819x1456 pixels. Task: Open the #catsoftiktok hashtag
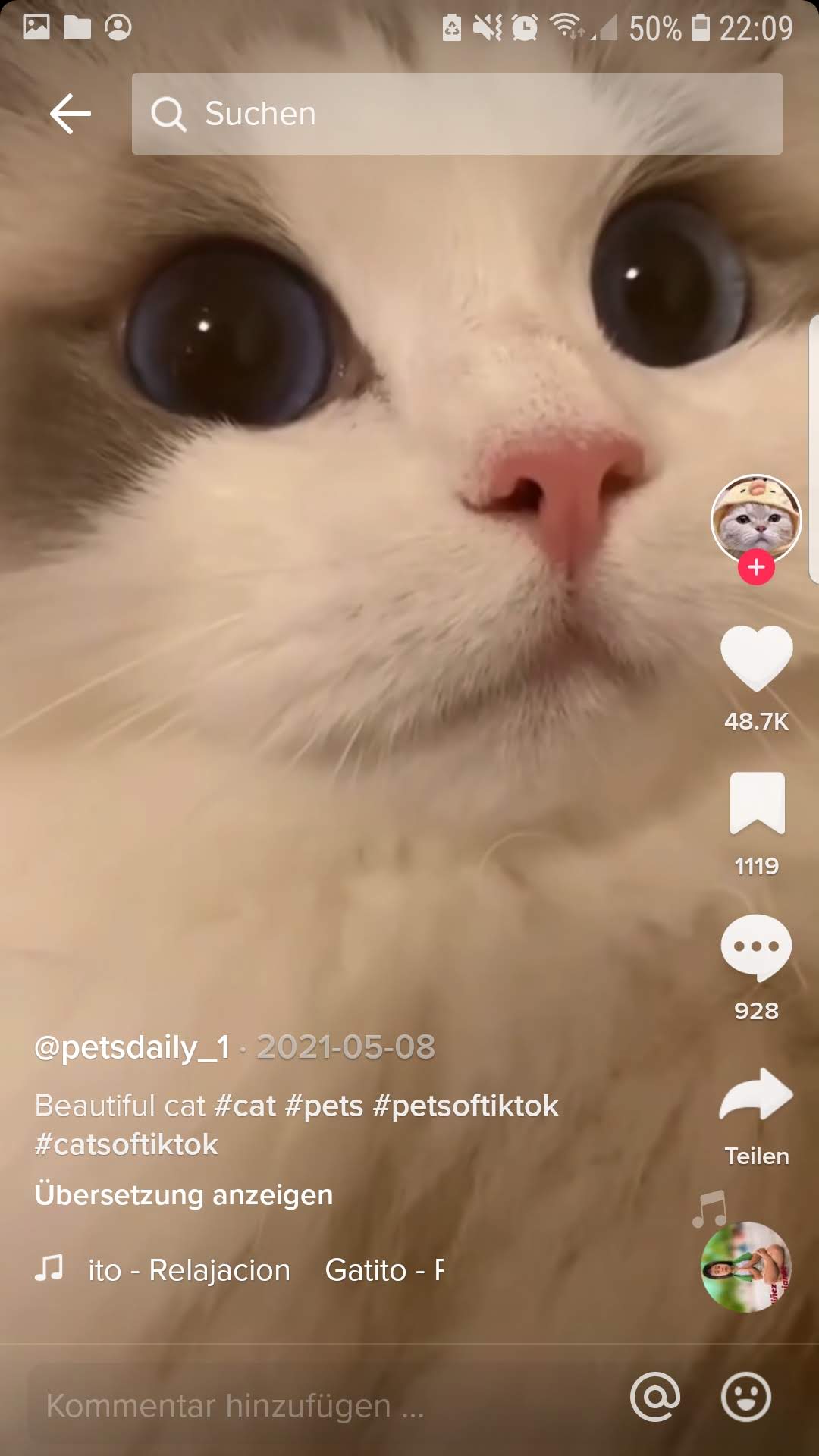tap(126, 1144)
